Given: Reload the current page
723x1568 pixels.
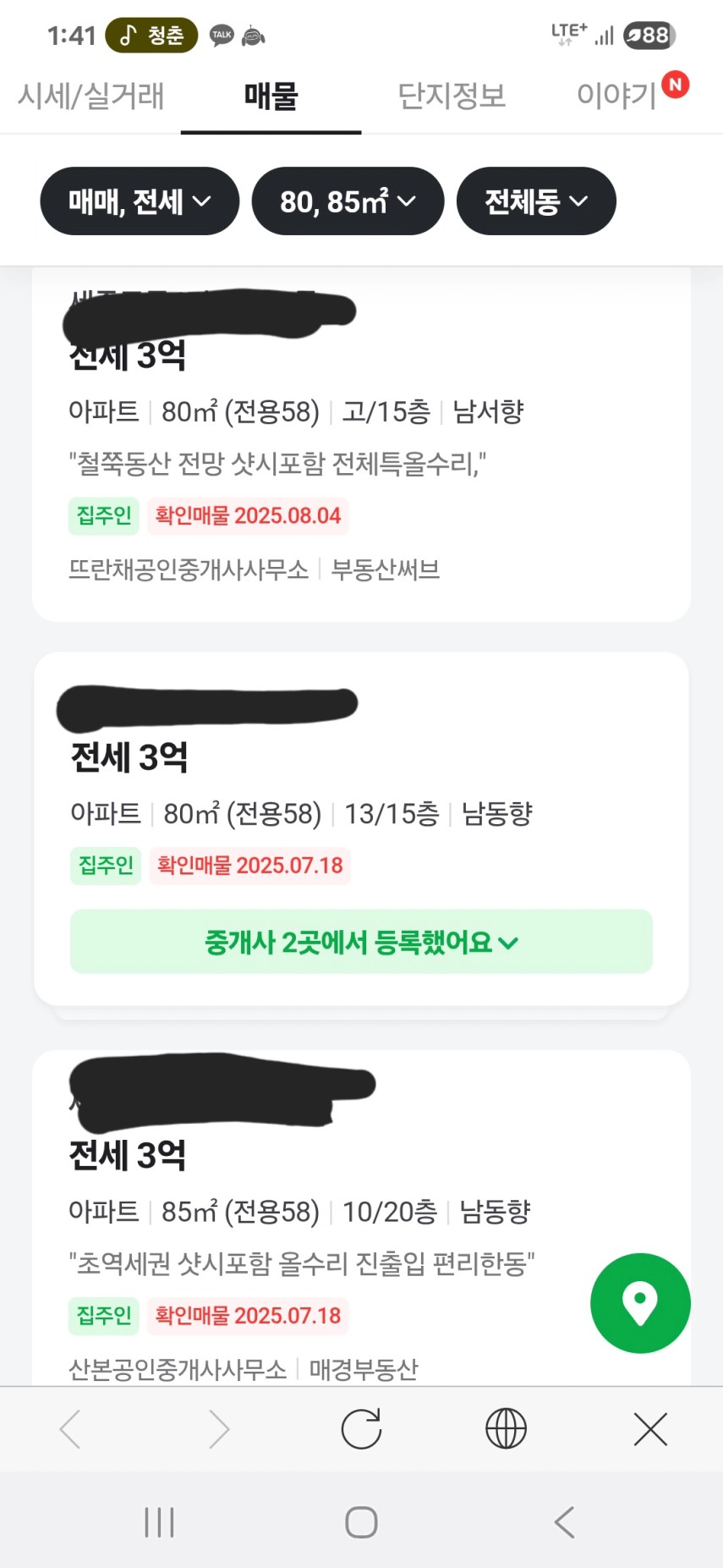Looking at the screenshot, I should click(x=361, y=1429).
